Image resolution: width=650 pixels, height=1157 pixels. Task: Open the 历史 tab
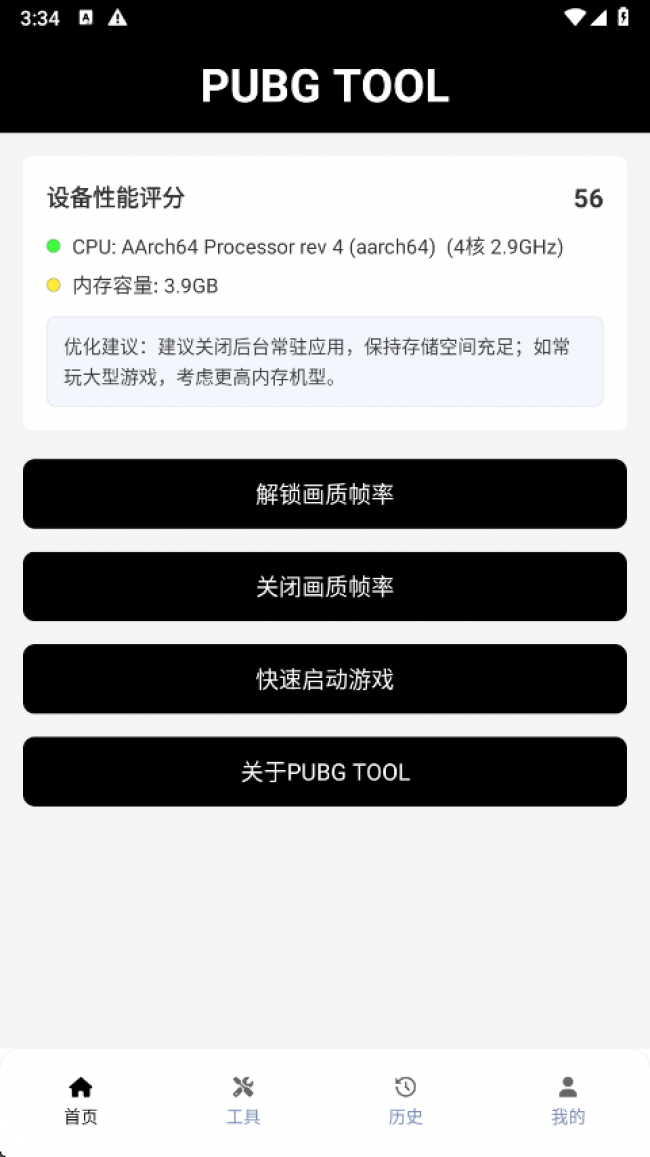point(405,1101)
